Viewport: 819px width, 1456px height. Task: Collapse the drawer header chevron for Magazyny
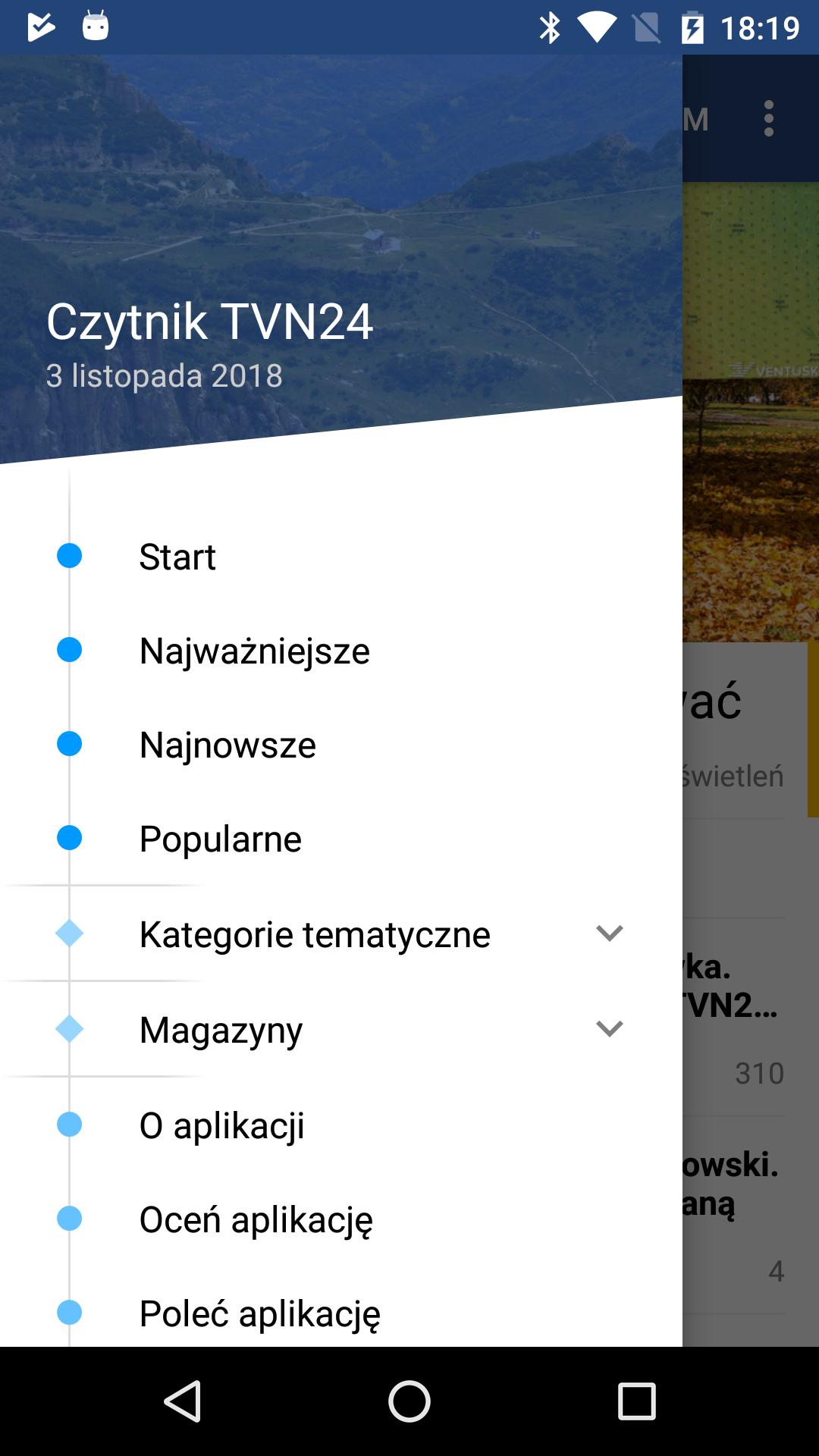[x=608, y=1029]
